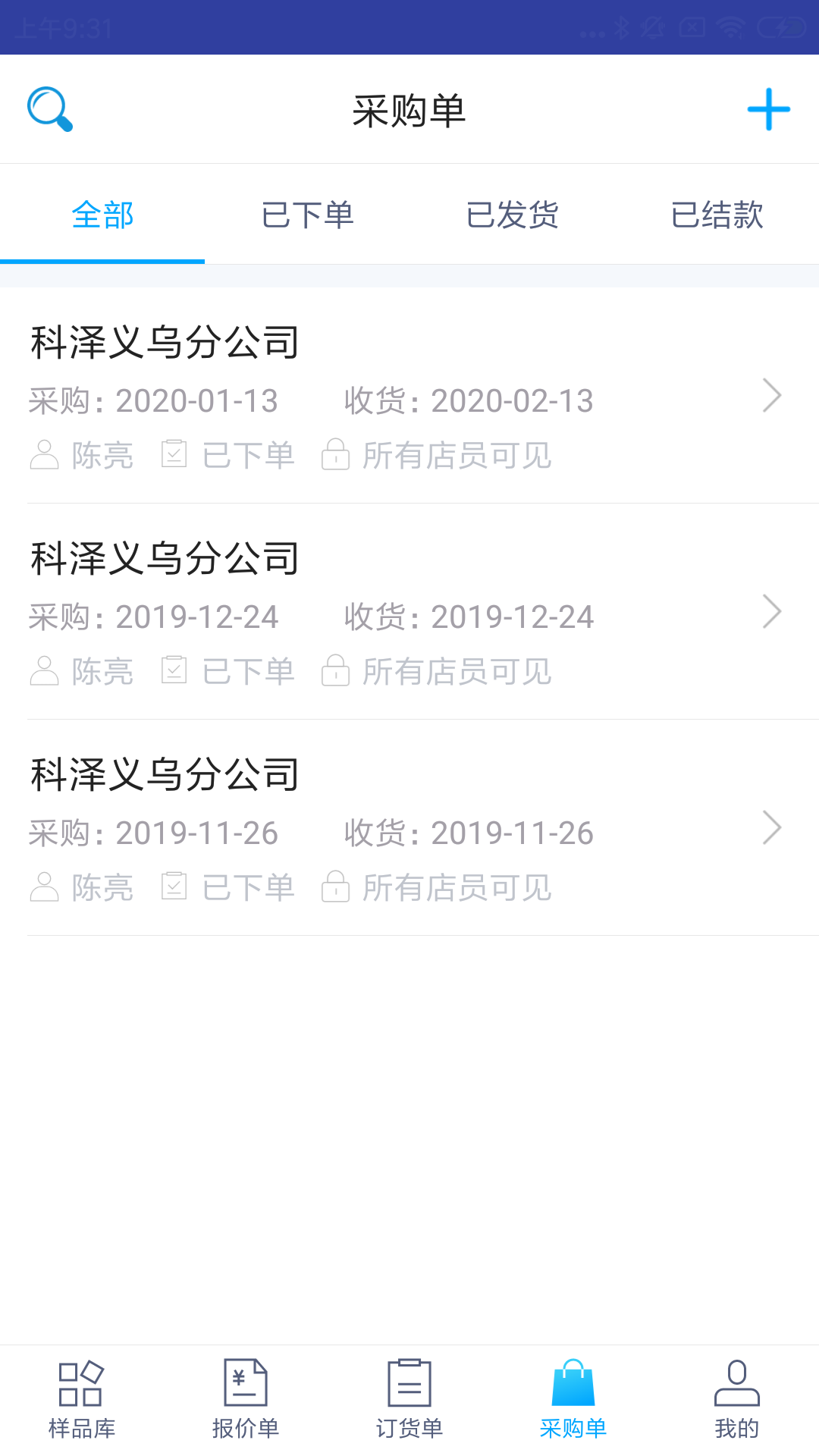Switch to the 已下单 tab
The height and width of the screenshot is (1456, 819).
coord(307,216)
